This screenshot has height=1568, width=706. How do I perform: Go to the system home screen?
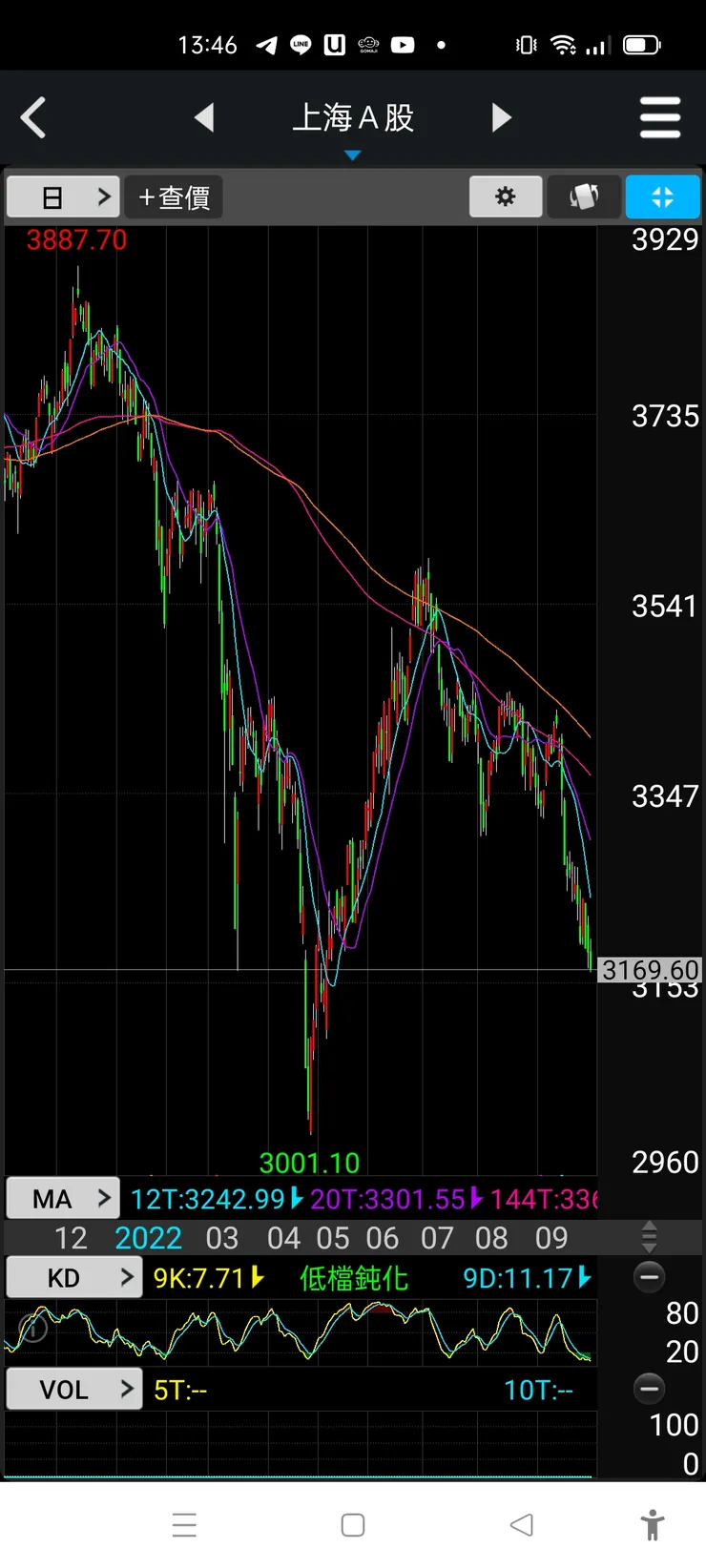click(x=353, y=1525)
